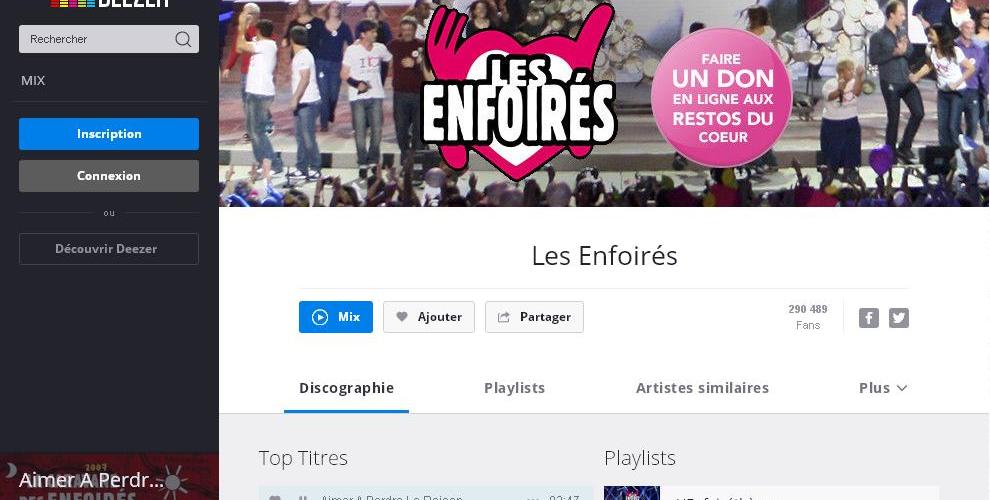Viewport: 990px width, 500px height.
Task: Open MIX in the sidebar
Action: point(33,81)
